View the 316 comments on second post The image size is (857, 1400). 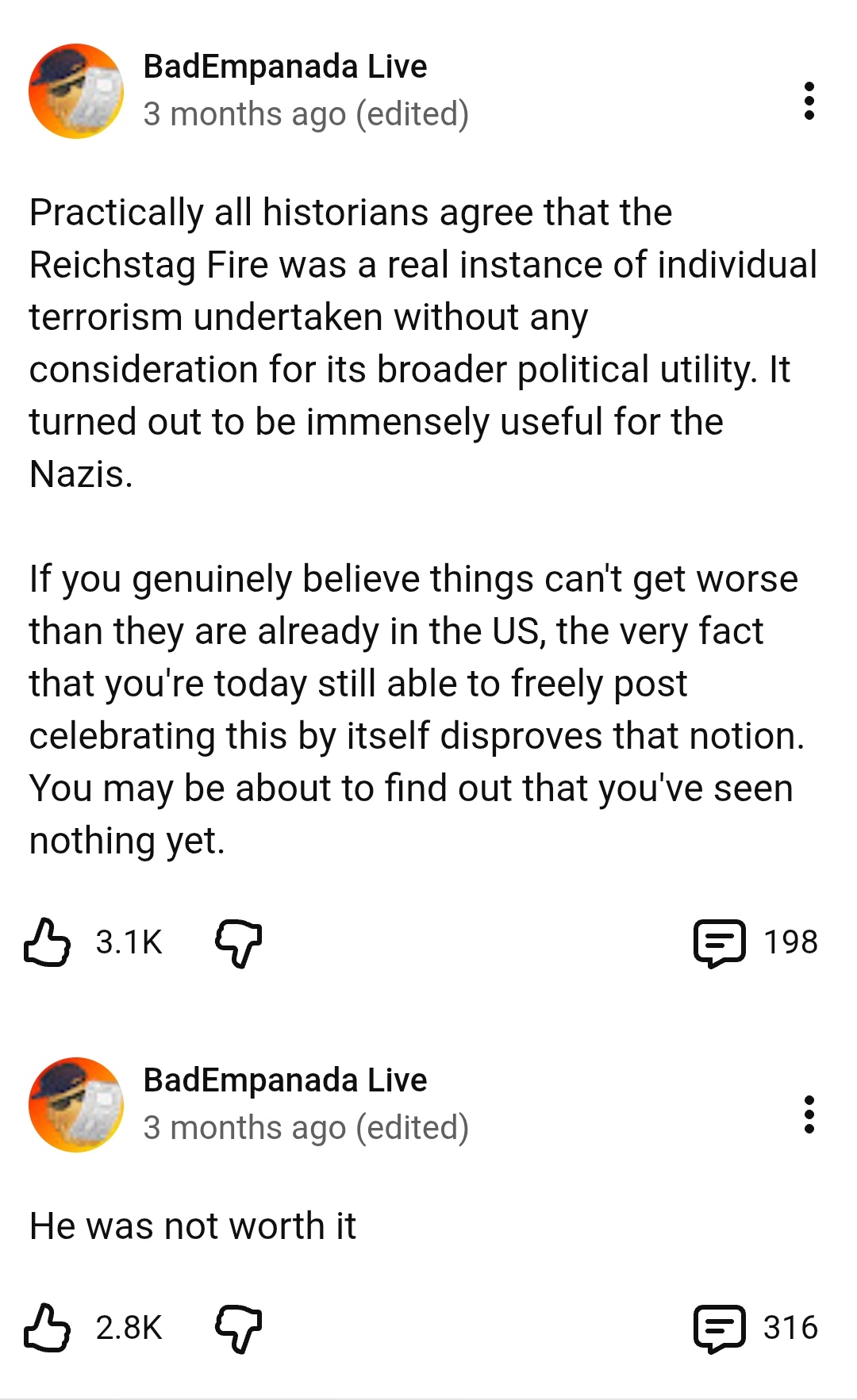720,1328
